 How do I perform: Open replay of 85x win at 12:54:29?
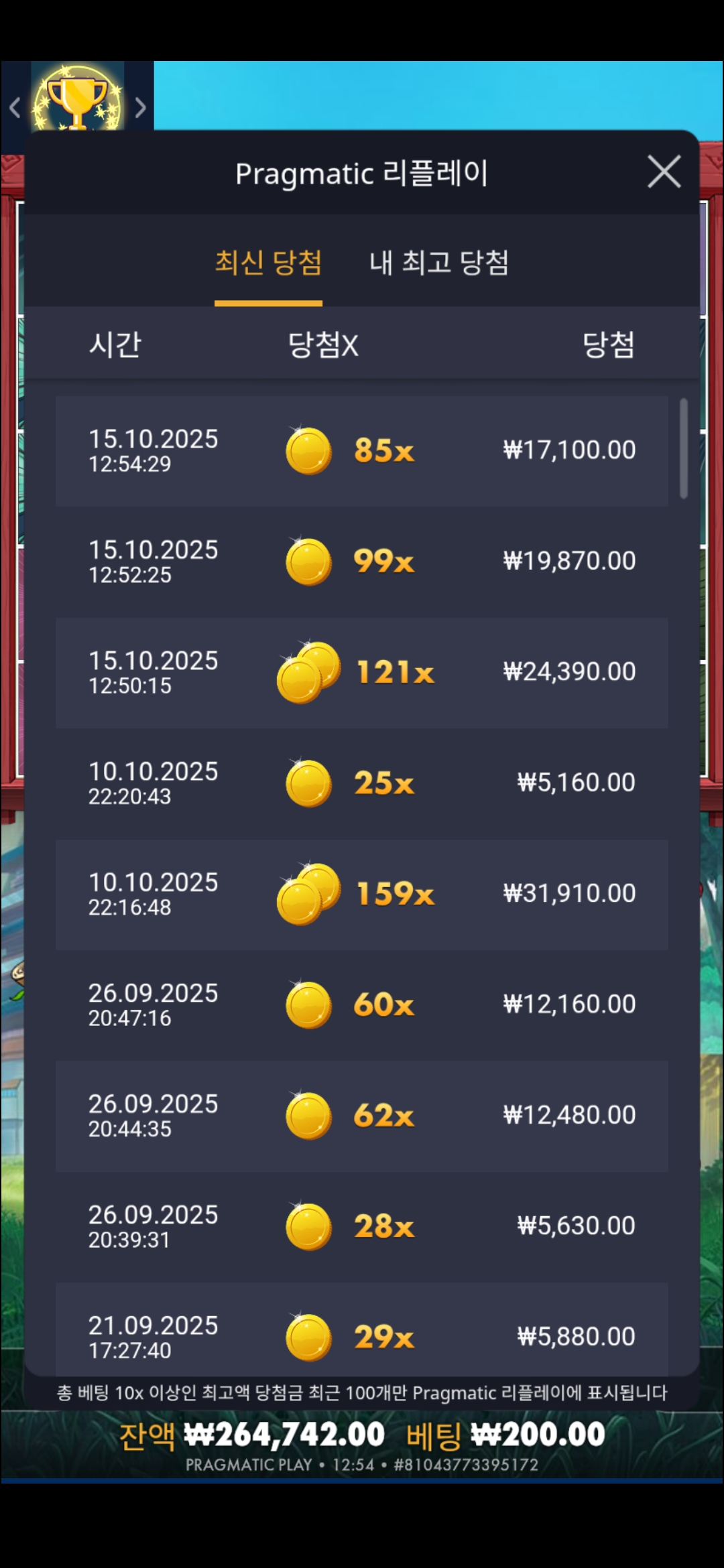(362, 450)
